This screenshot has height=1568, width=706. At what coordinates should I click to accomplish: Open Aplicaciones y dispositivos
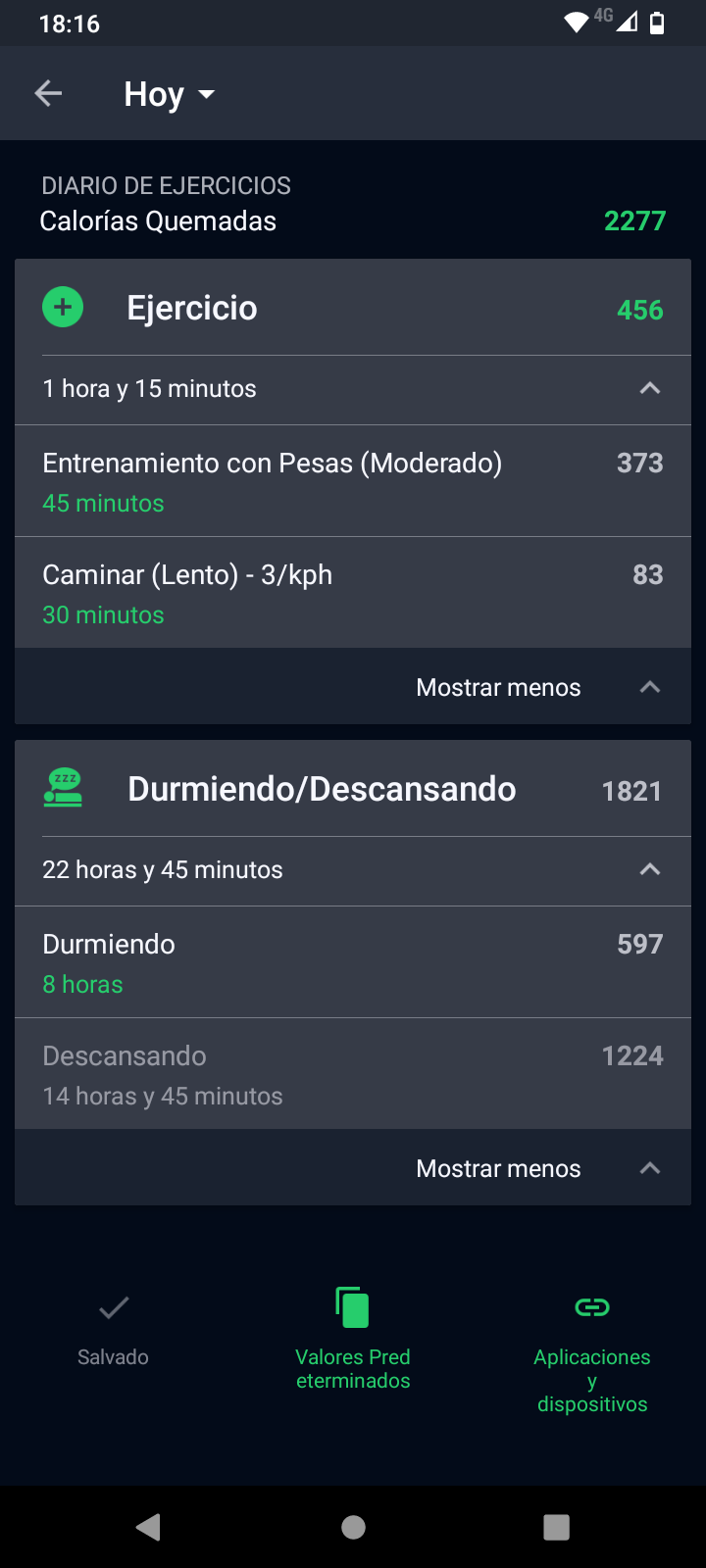pyautogui.click(x=592, y=1350)
